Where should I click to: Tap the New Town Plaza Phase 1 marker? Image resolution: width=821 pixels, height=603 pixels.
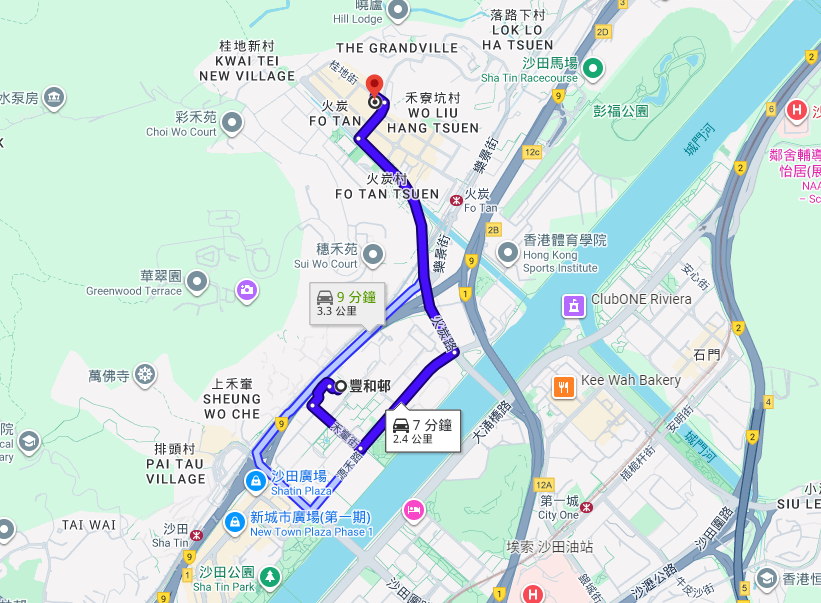point(234,522)
